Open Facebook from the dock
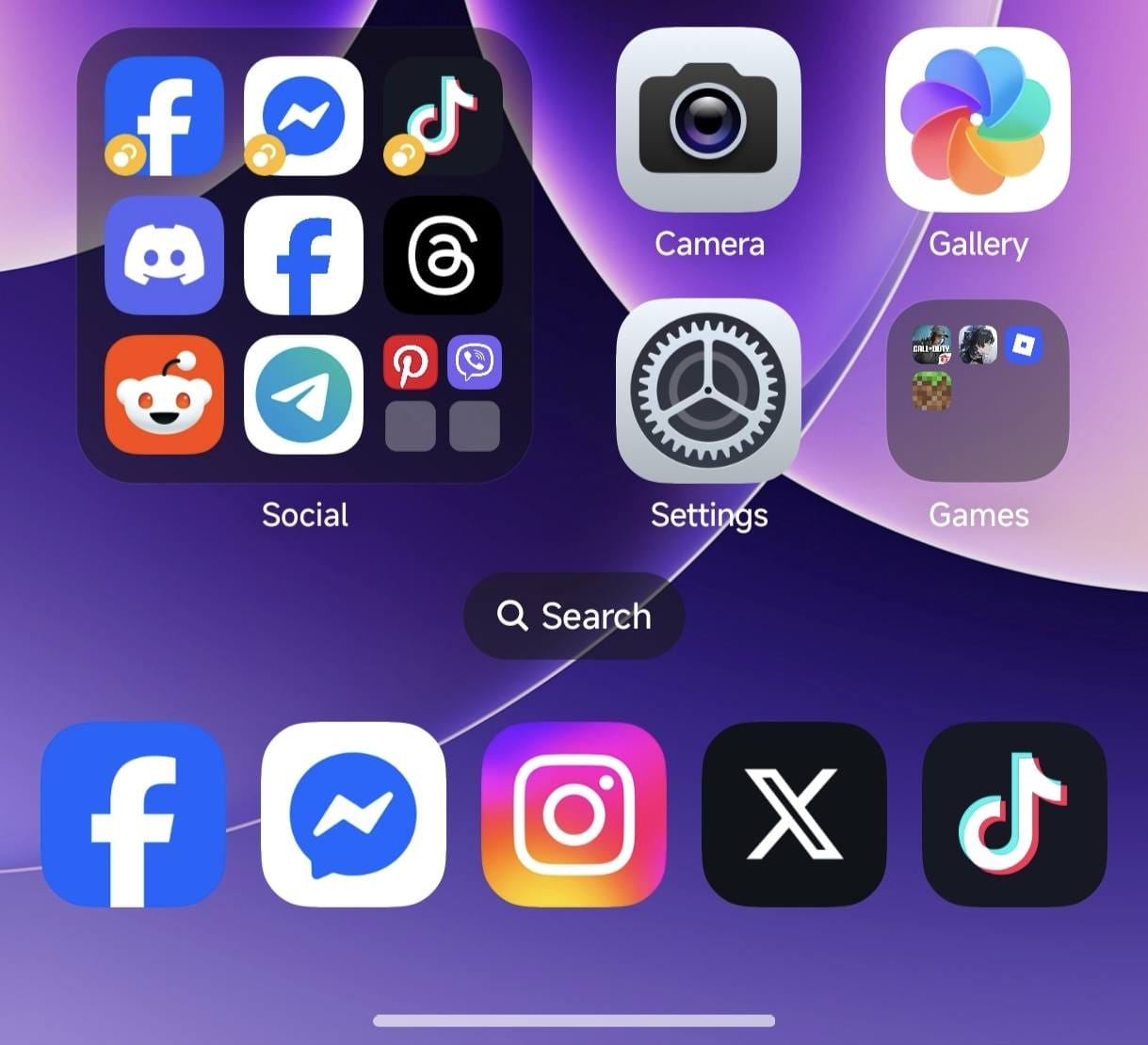This screenshot has height=1045, width=1148. [133, 814]
